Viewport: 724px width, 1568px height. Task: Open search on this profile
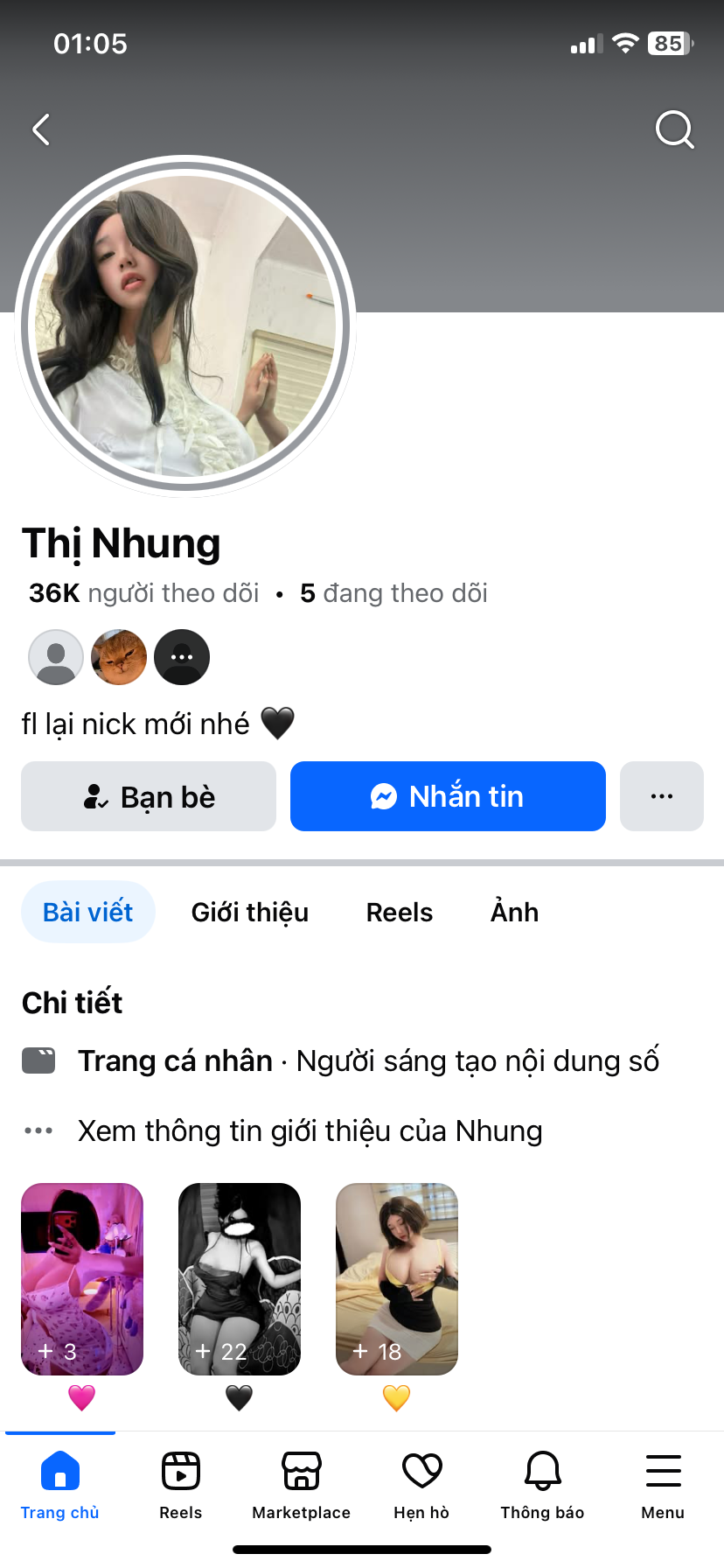tap(674, 129)
